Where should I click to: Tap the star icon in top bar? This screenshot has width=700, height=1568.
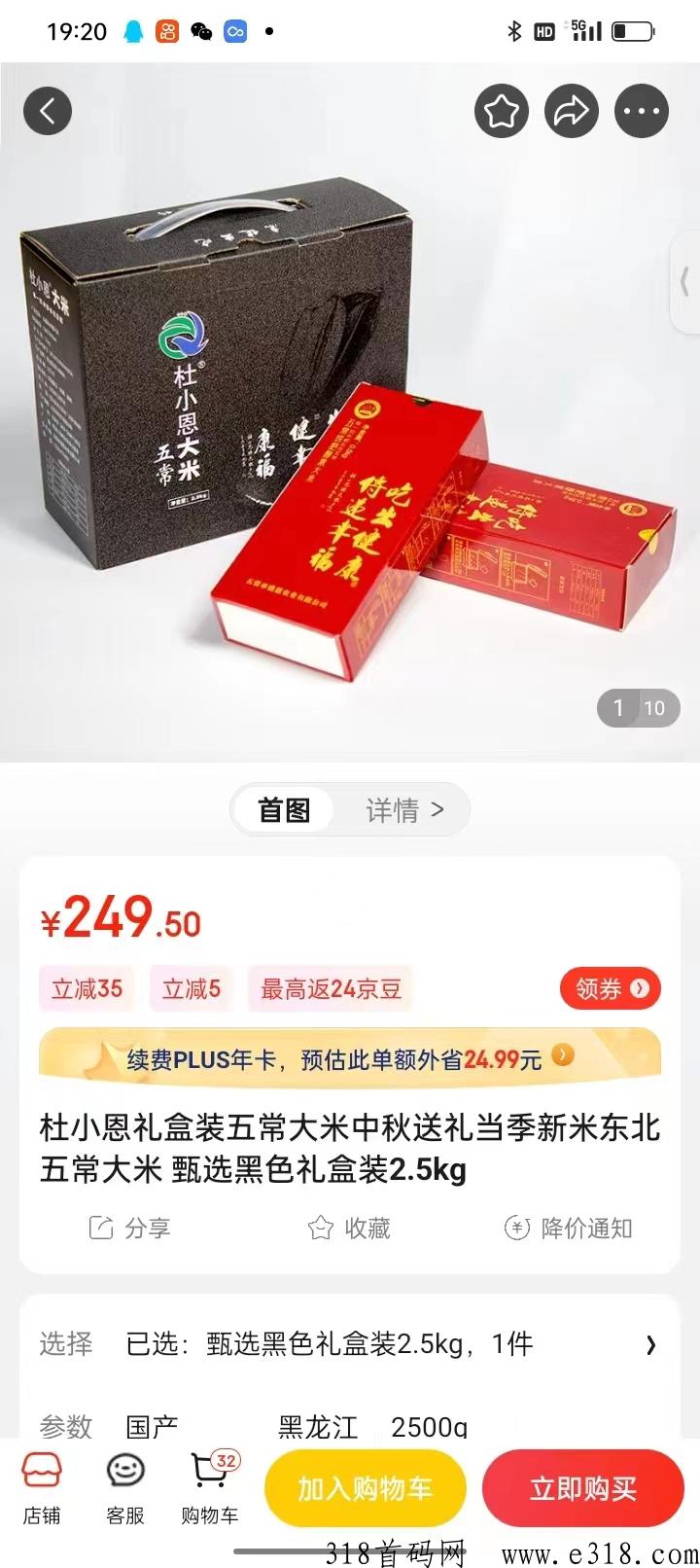pyautogui.click(x=502, y=111)
